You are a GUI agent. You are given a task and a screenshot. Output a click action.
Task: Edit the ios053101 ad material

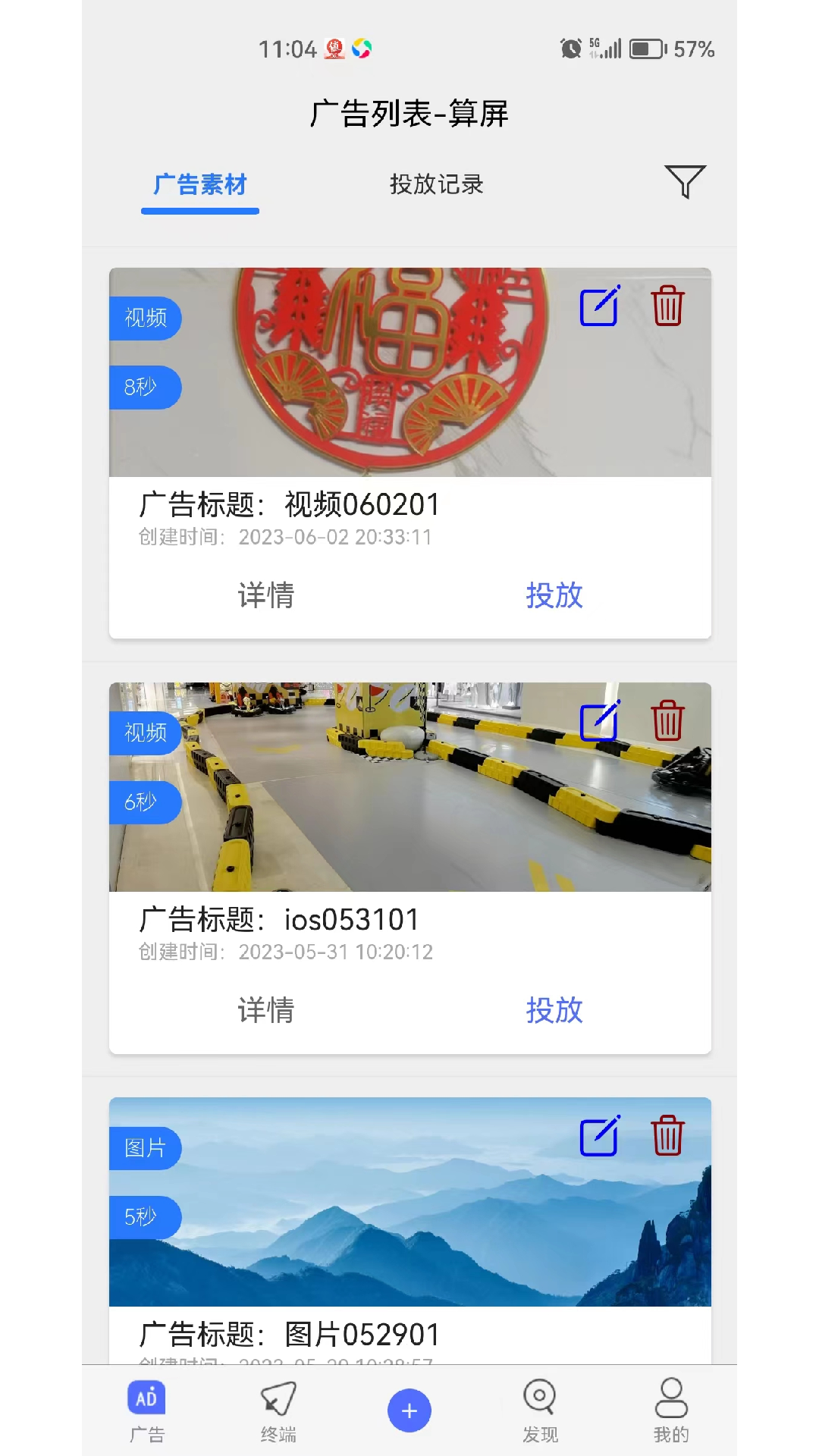pyautogui.click(x=600, y=720)
